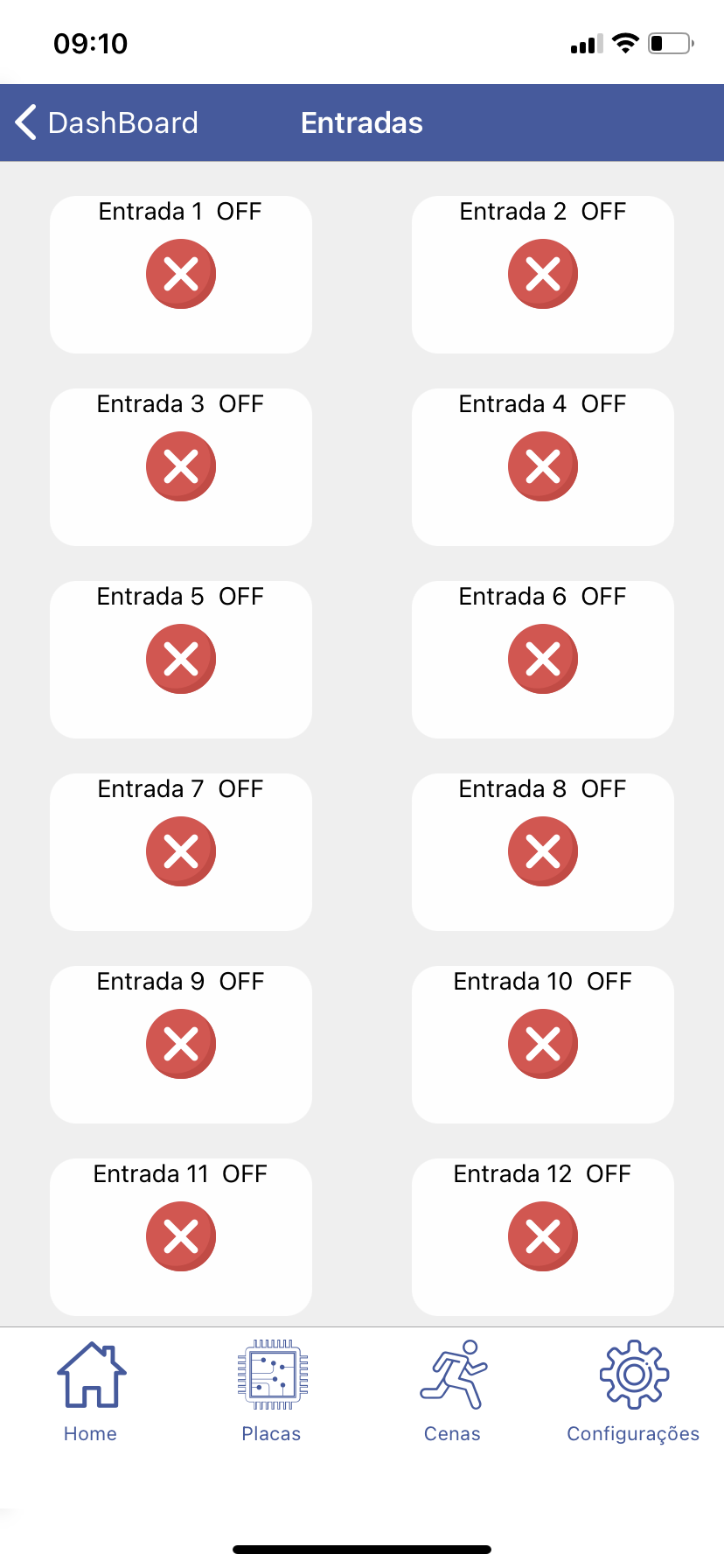Viewport: 724px width, 1568px height.
Task: Switch to the Home tab
Action: [x=91, y=1391]
